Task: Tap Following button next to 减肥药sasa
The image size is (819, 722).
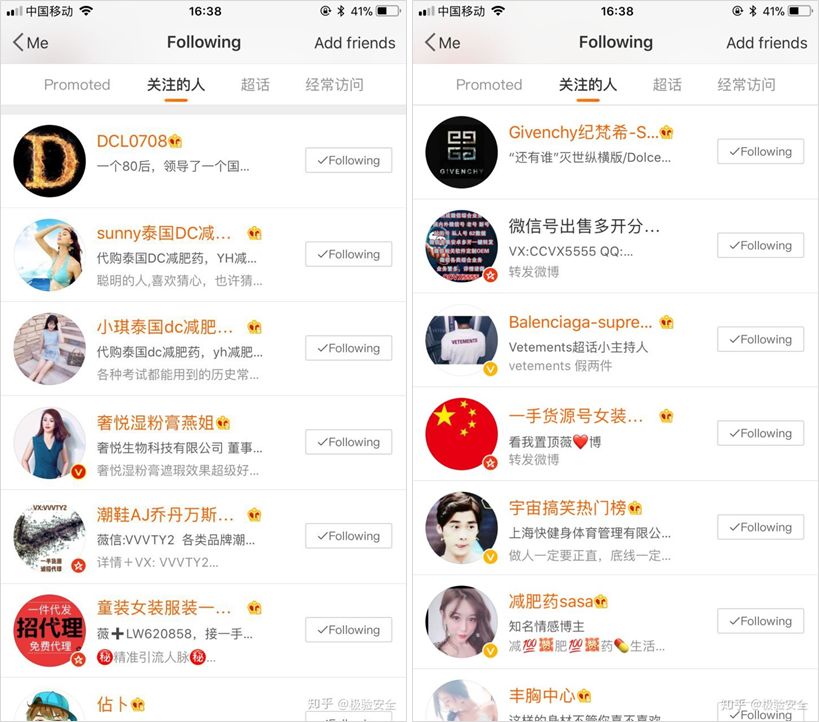Action: pos(760,621)
